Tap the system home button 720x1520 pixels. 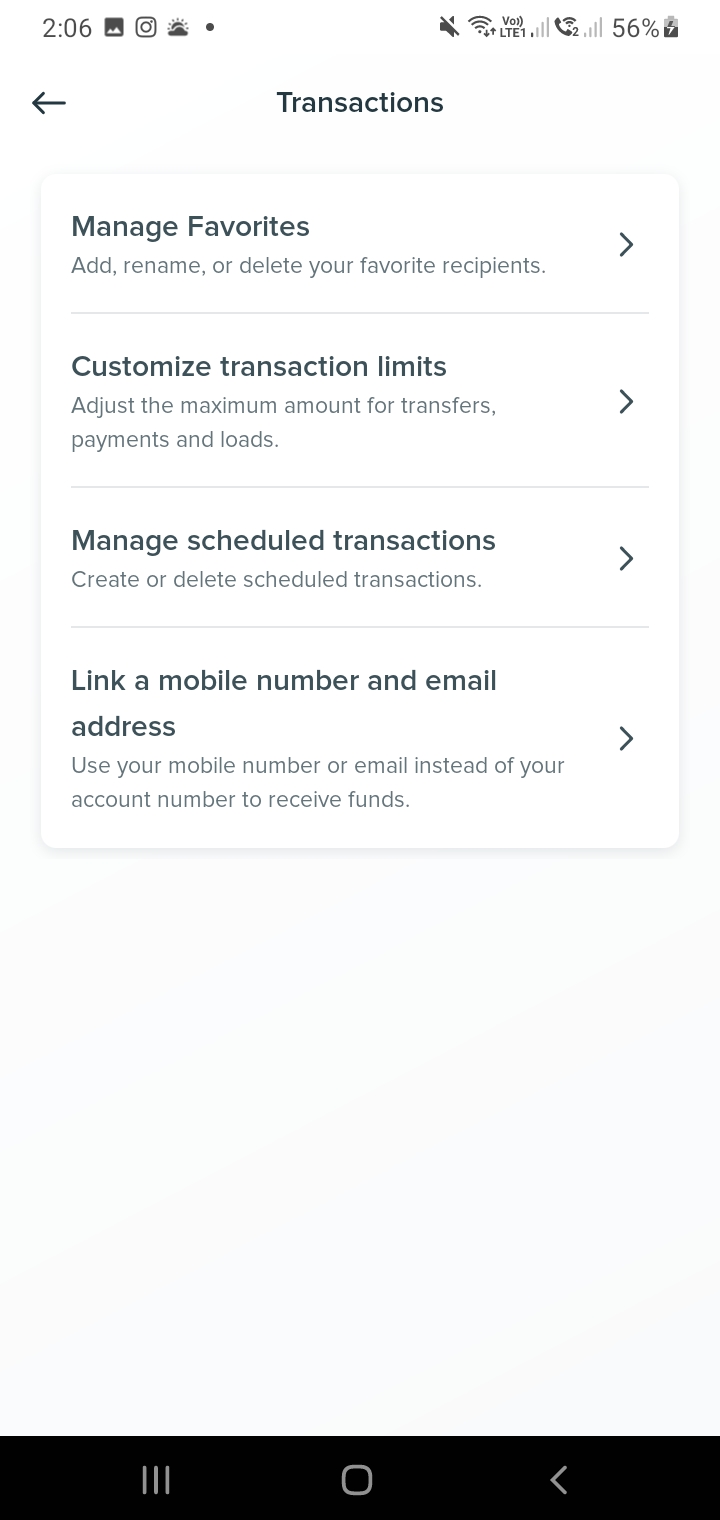point(357,1479)
